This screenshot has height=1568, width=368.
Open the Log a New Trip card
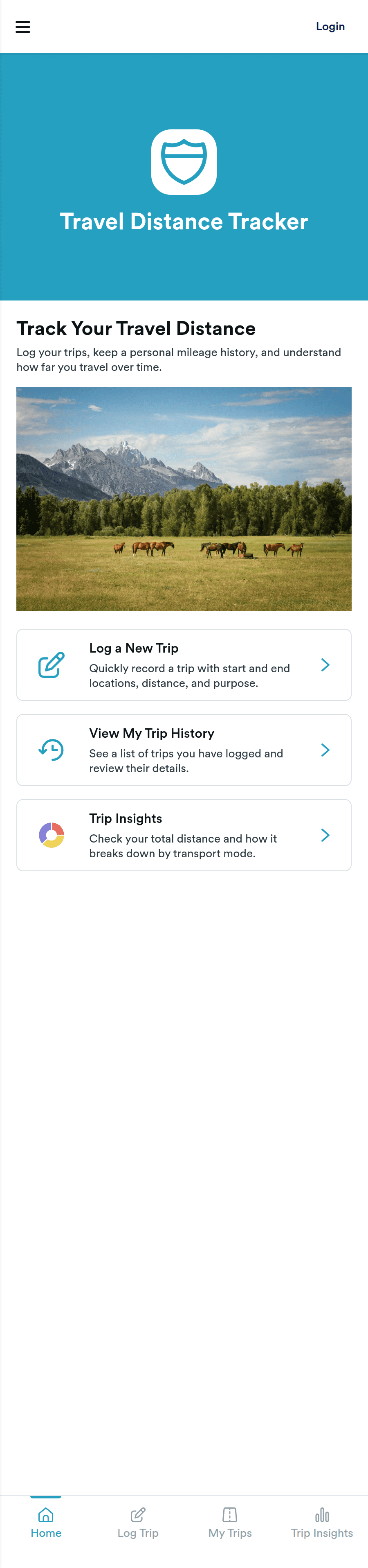click(184, 665)
